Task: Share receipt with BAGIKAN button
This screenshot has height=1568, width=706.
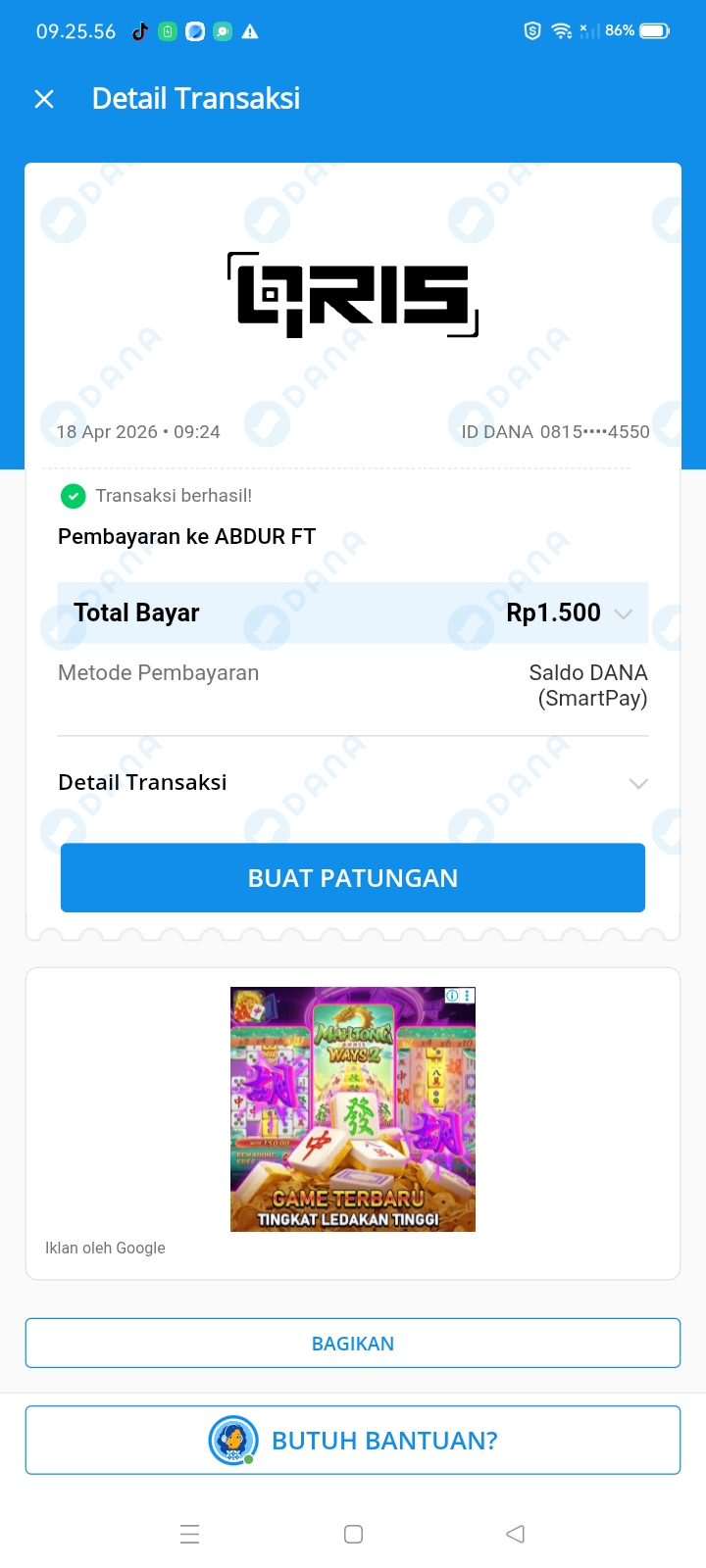Action: tap(353, 1344)
